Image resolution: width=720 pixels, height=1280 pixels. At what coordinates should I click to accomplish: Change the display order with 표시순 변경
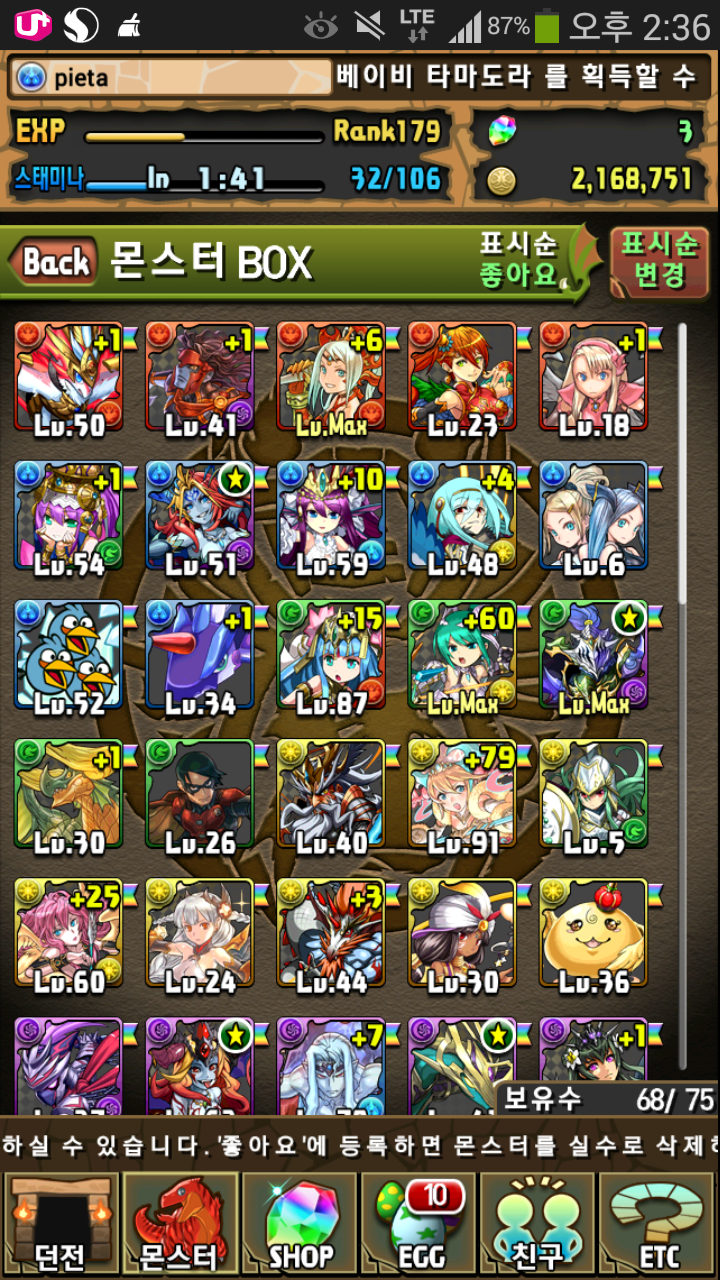[659, 264]
